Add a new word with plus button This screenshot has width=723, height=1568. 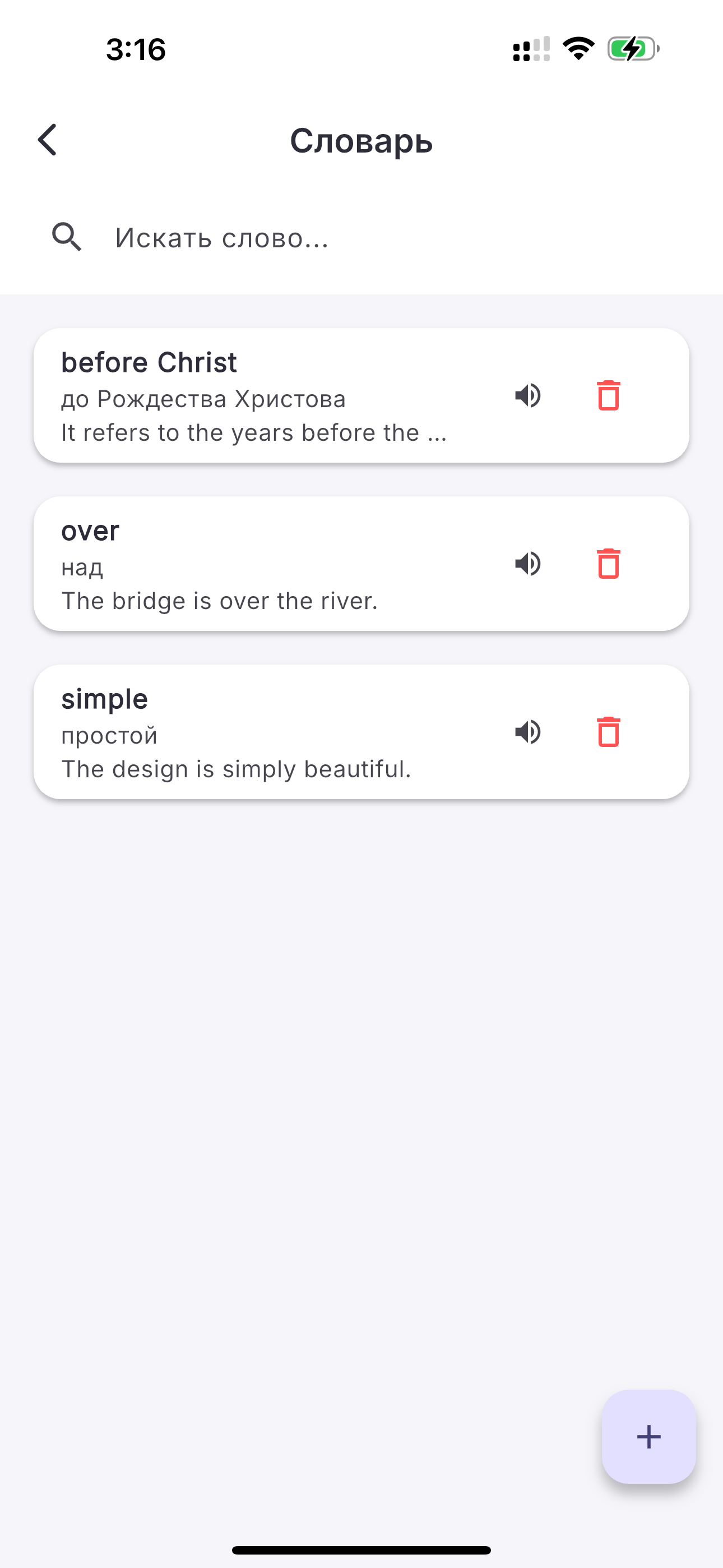point(649,1437)
